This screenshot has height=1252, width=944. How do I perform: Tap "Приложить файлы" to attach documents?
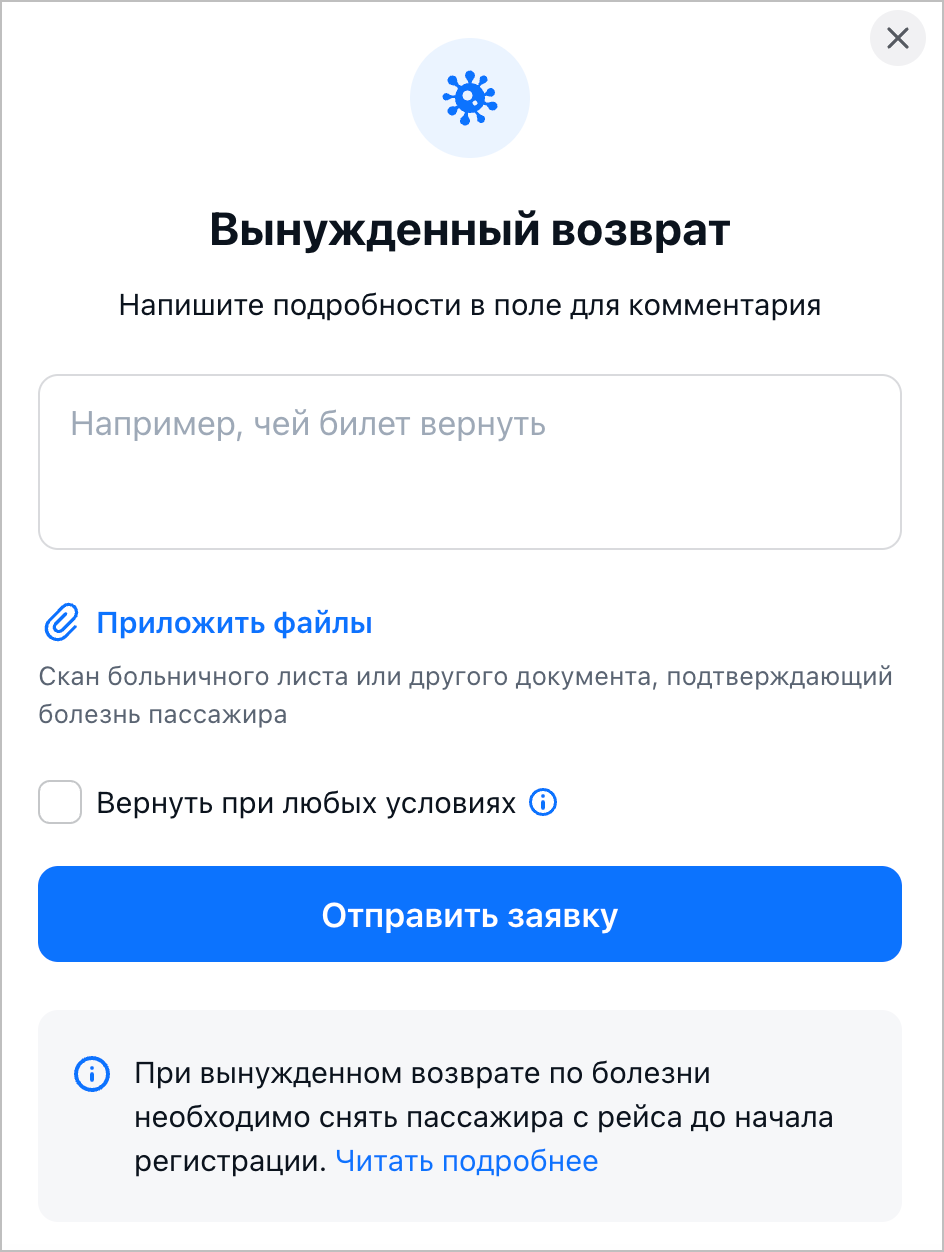pyautogui.click(x=234, y=624)
